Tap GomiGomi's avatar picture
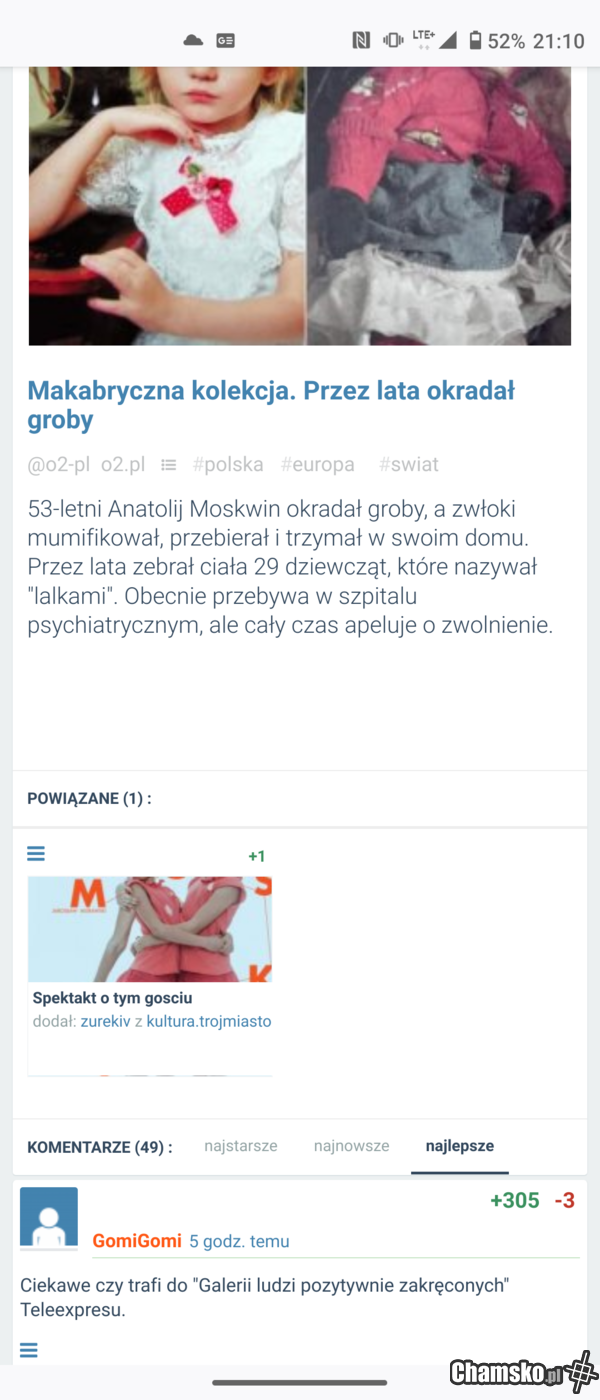Screen dimensions: 600x1400 point(49,1218)
